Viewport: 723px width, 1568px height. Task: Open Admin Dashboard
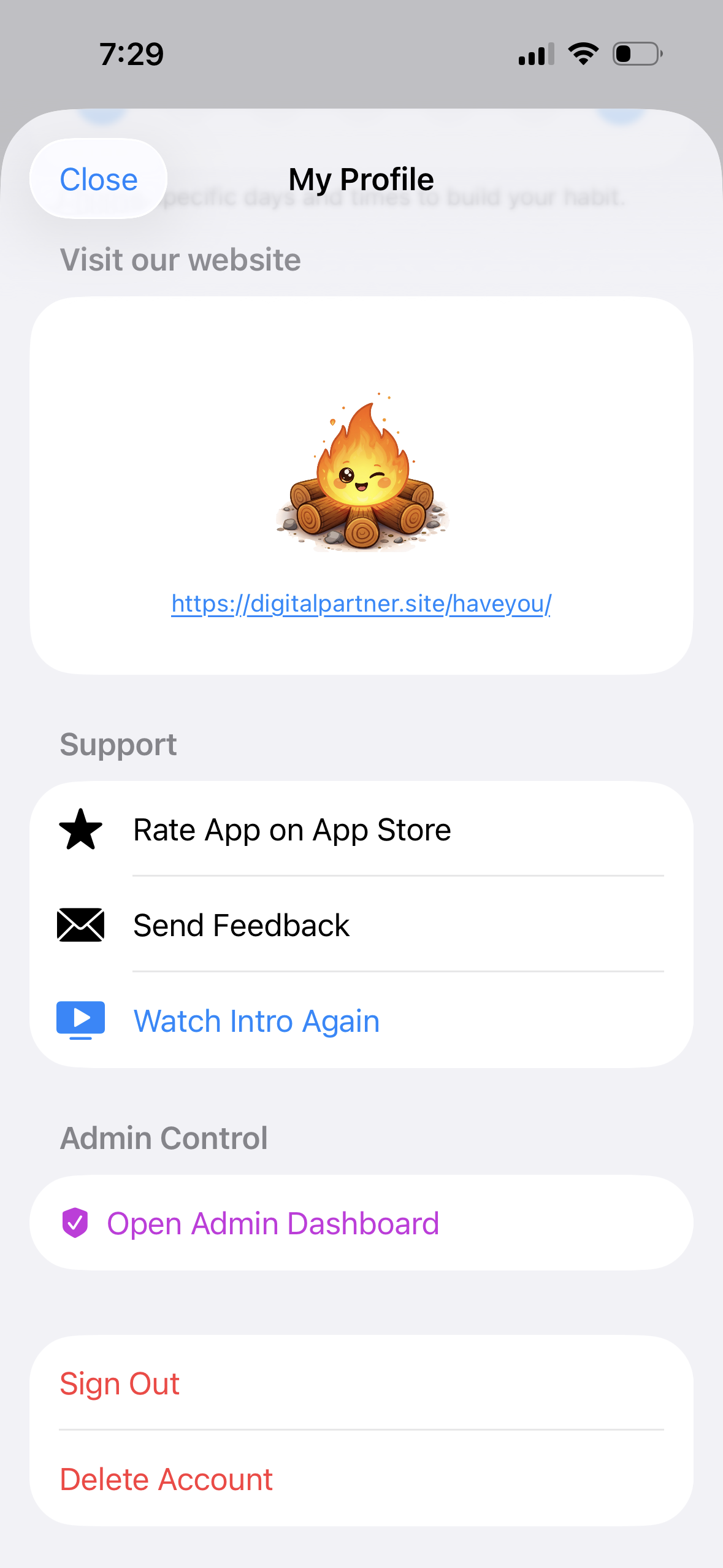(x=273, y=1223)
